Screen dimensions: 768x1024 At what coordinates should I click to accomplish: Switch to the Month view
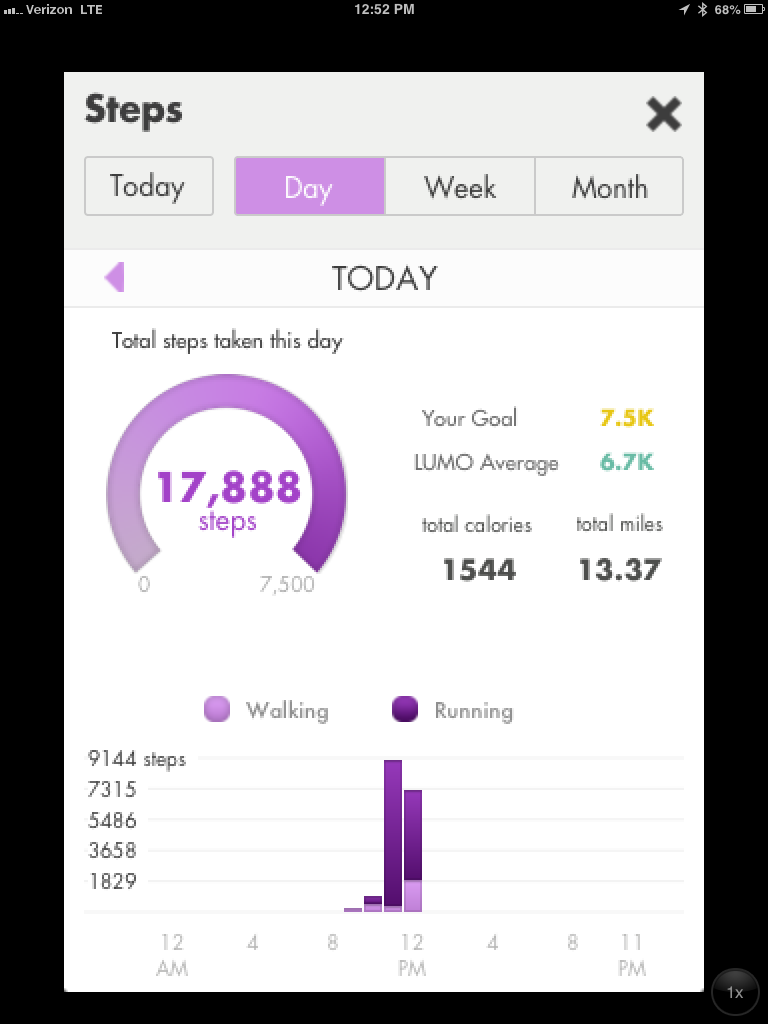point(609,187)
